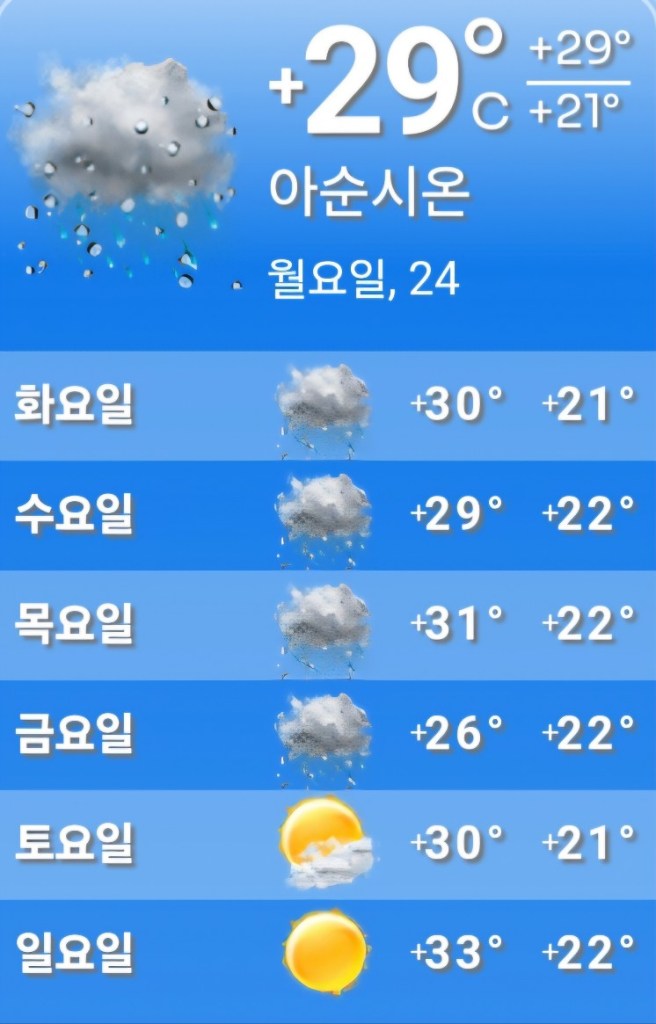
Task: Show the 토요일 forecast details
Action: (x=328, y=845)
